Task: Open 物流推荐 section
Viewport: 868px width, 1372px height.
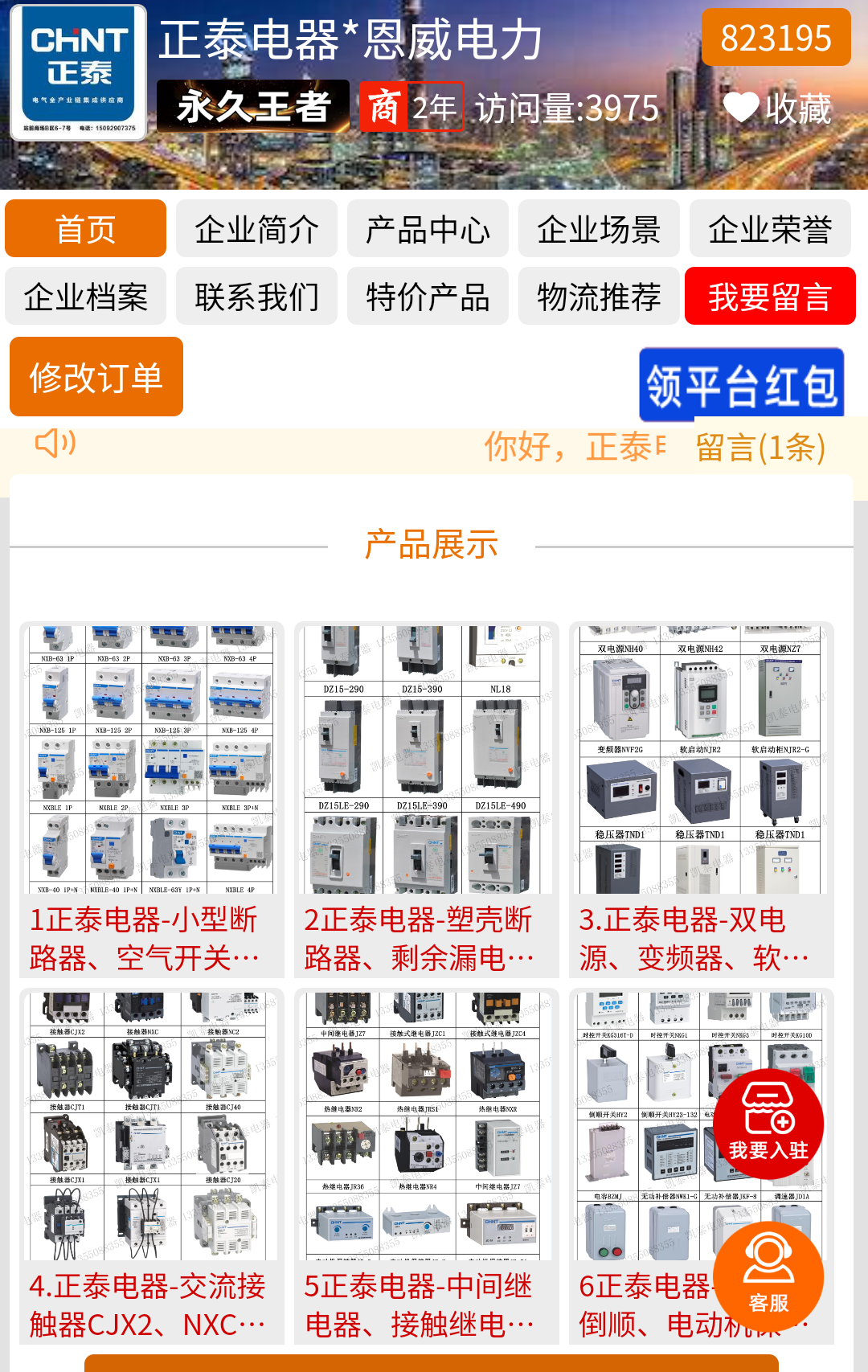Action: point(599,297)
